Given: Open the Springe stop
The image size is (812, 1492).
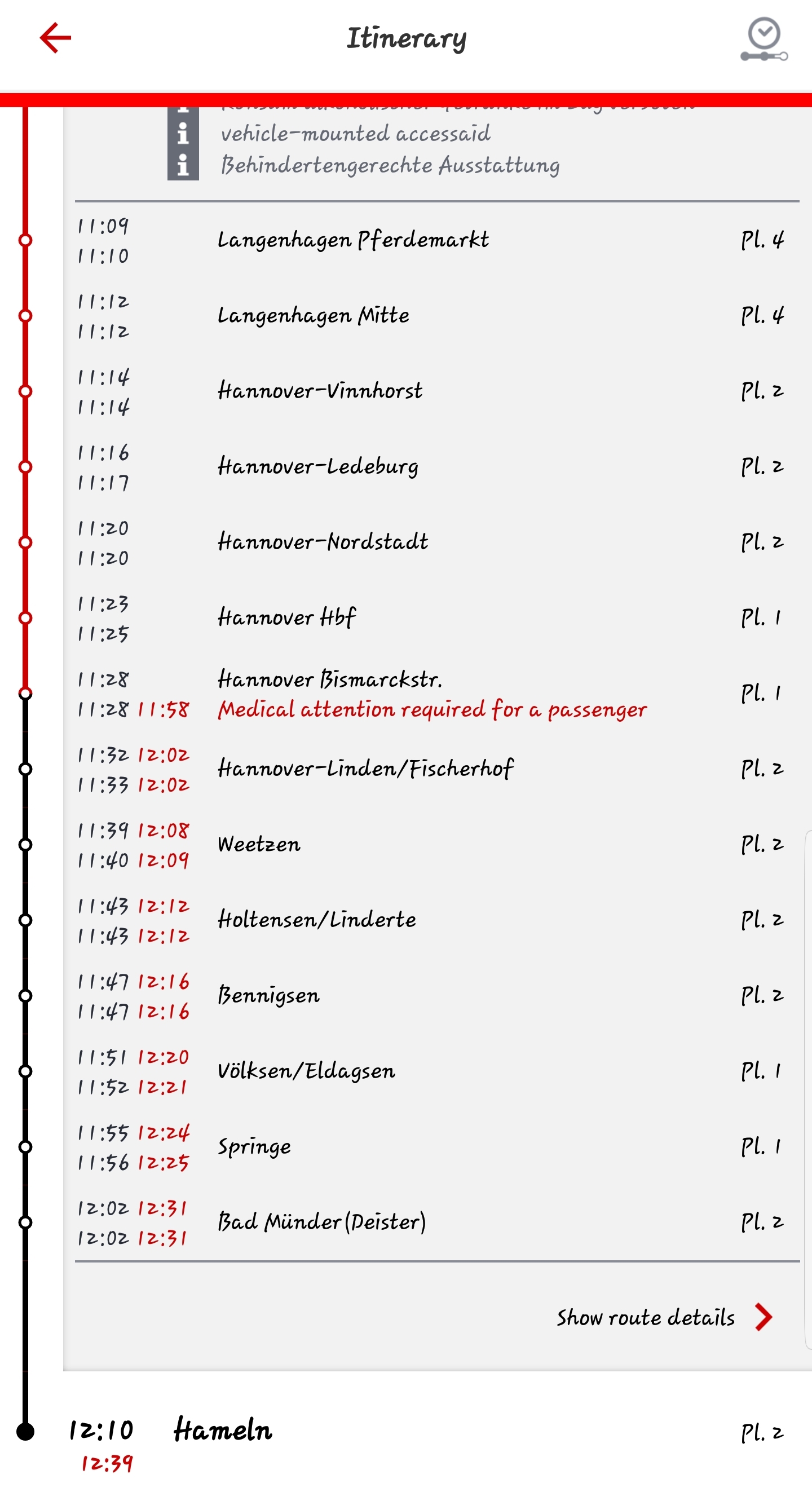Looking at the screenshot, I should tap(254, 1147).
